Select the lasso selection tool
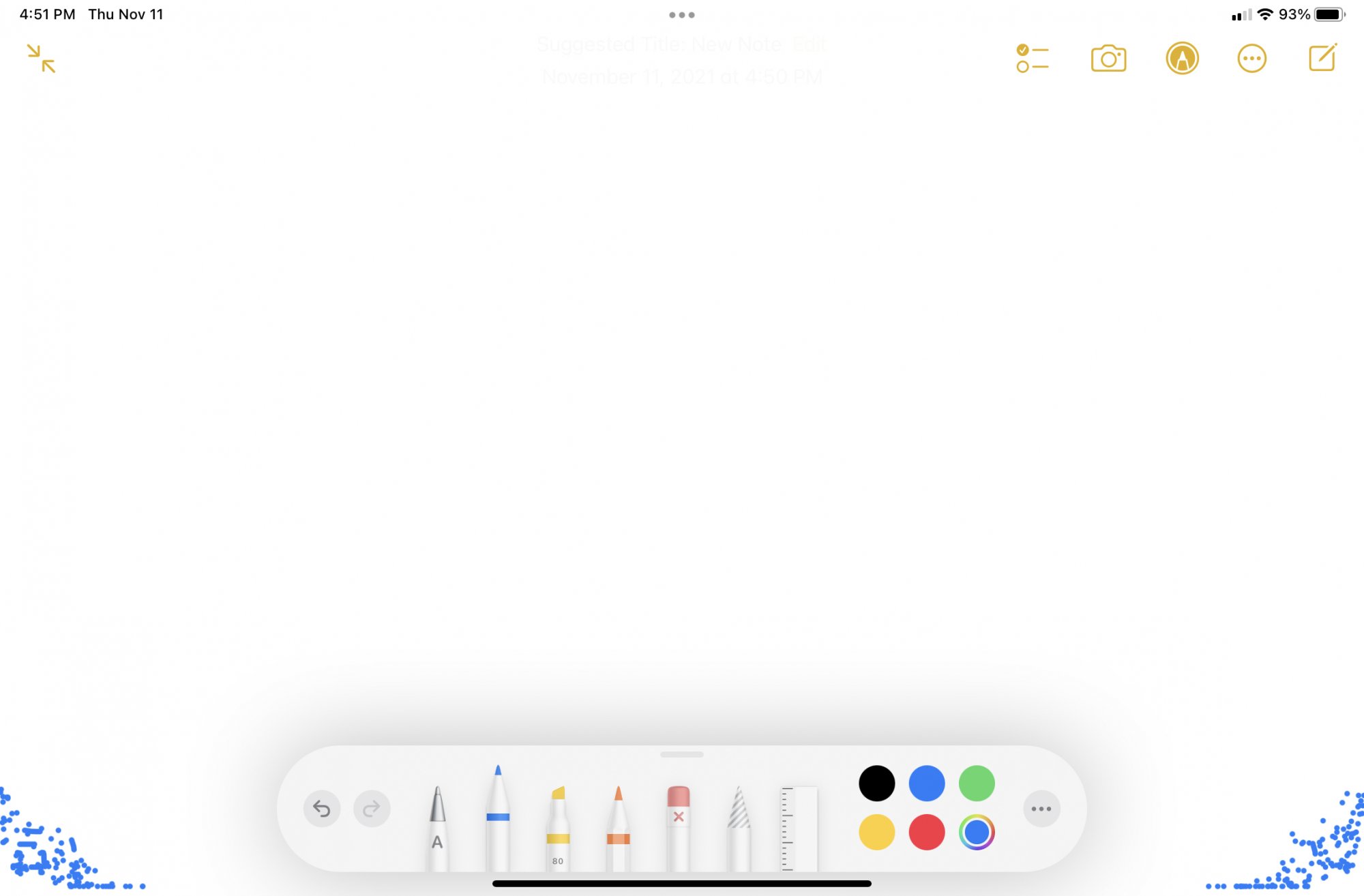The image size is (1364, 896). [739, 828]
